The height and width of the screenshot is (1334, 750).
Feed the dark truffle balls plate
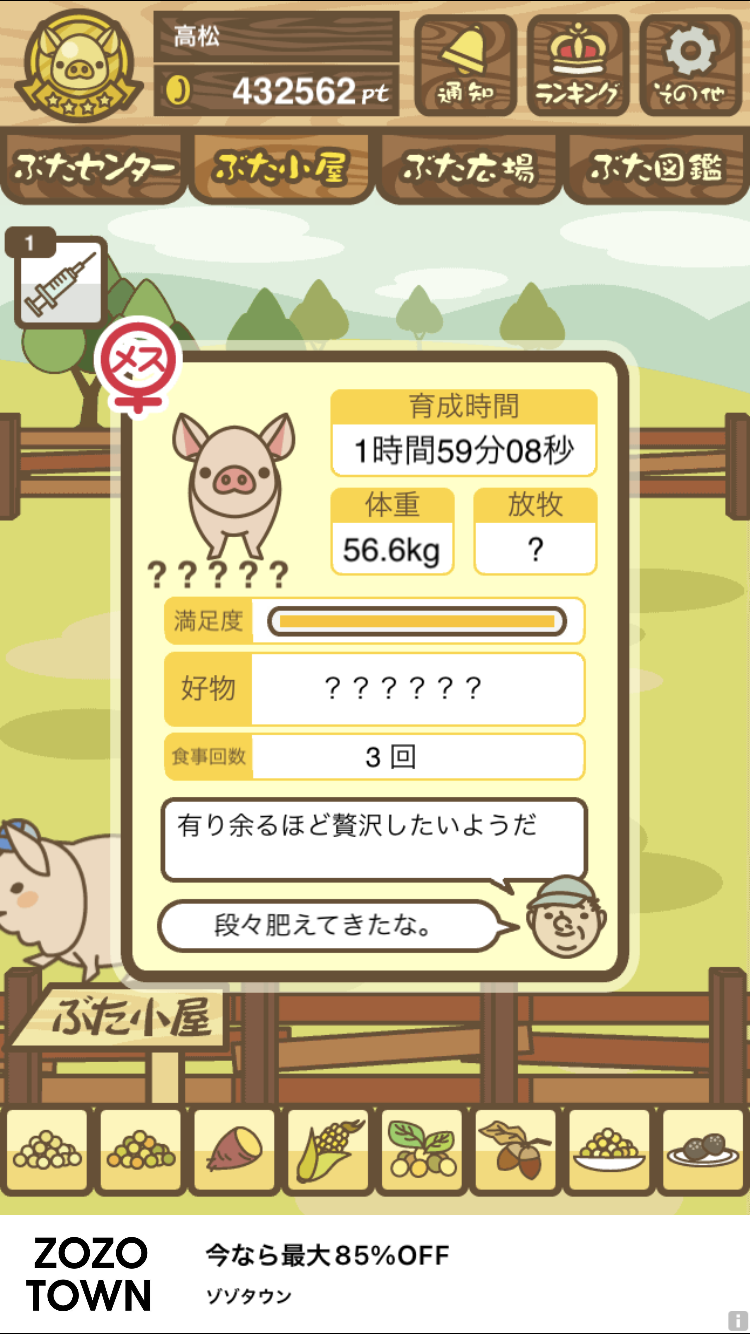(703, 1152)
